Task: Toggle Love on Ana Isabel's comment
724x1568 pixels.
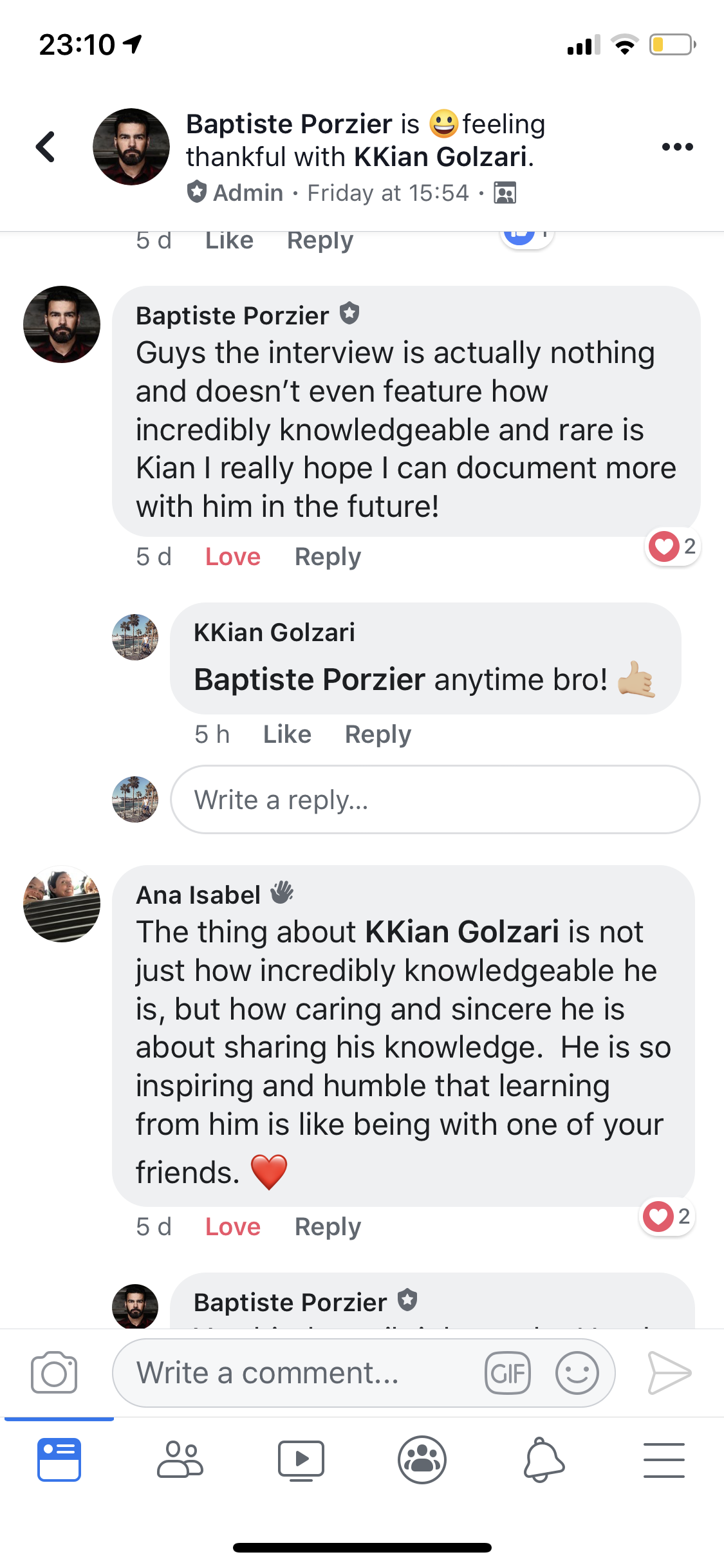Action: [x=232, y=1227]
